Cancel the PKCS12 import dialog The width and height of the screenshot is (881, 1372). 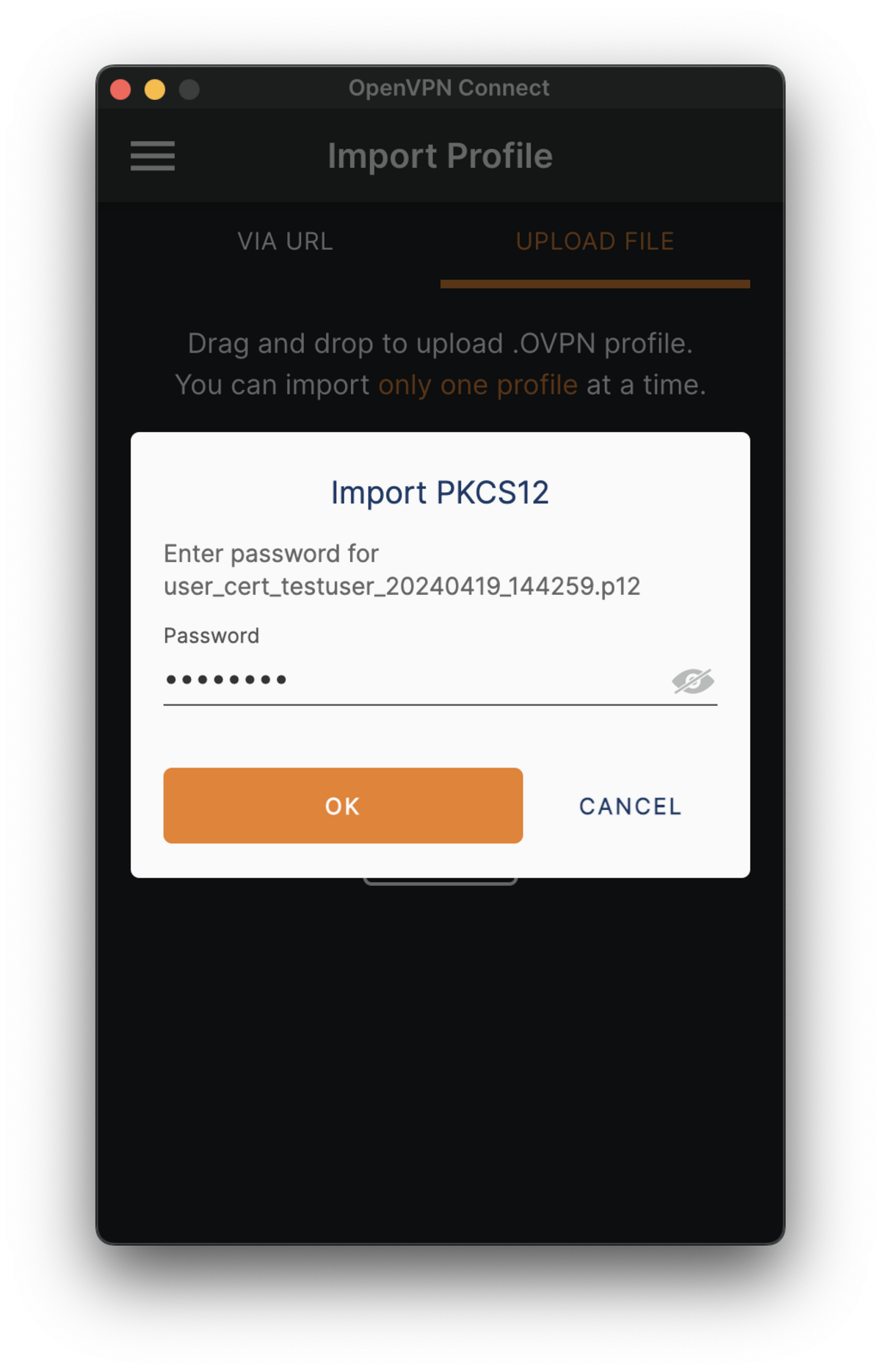pyautogui.click(x=630, y=806)
